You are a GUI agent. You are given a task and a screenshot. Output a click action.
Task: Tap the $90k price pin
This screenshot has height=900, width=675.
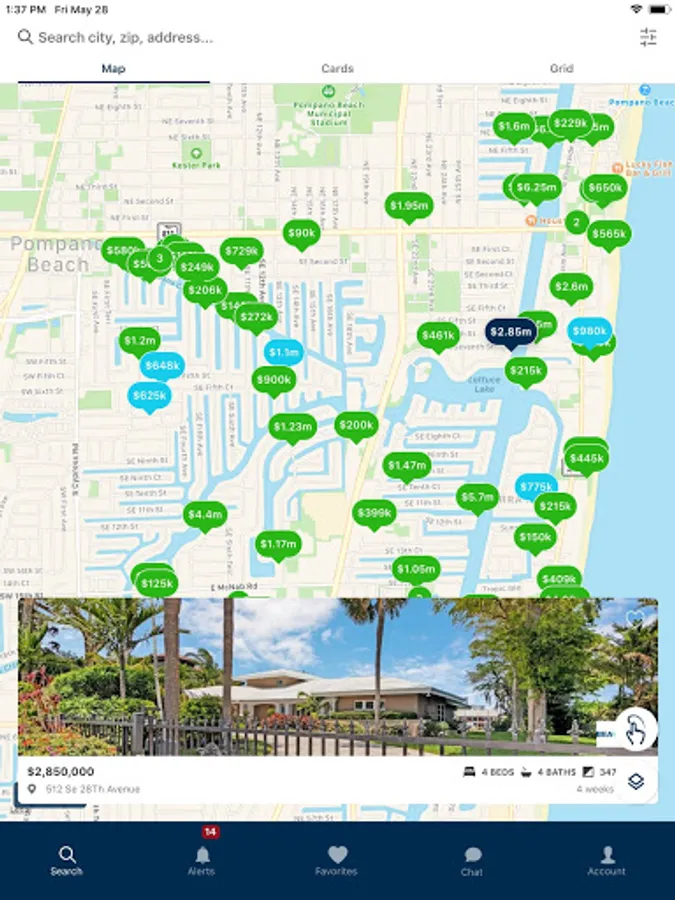pos(301,234)
